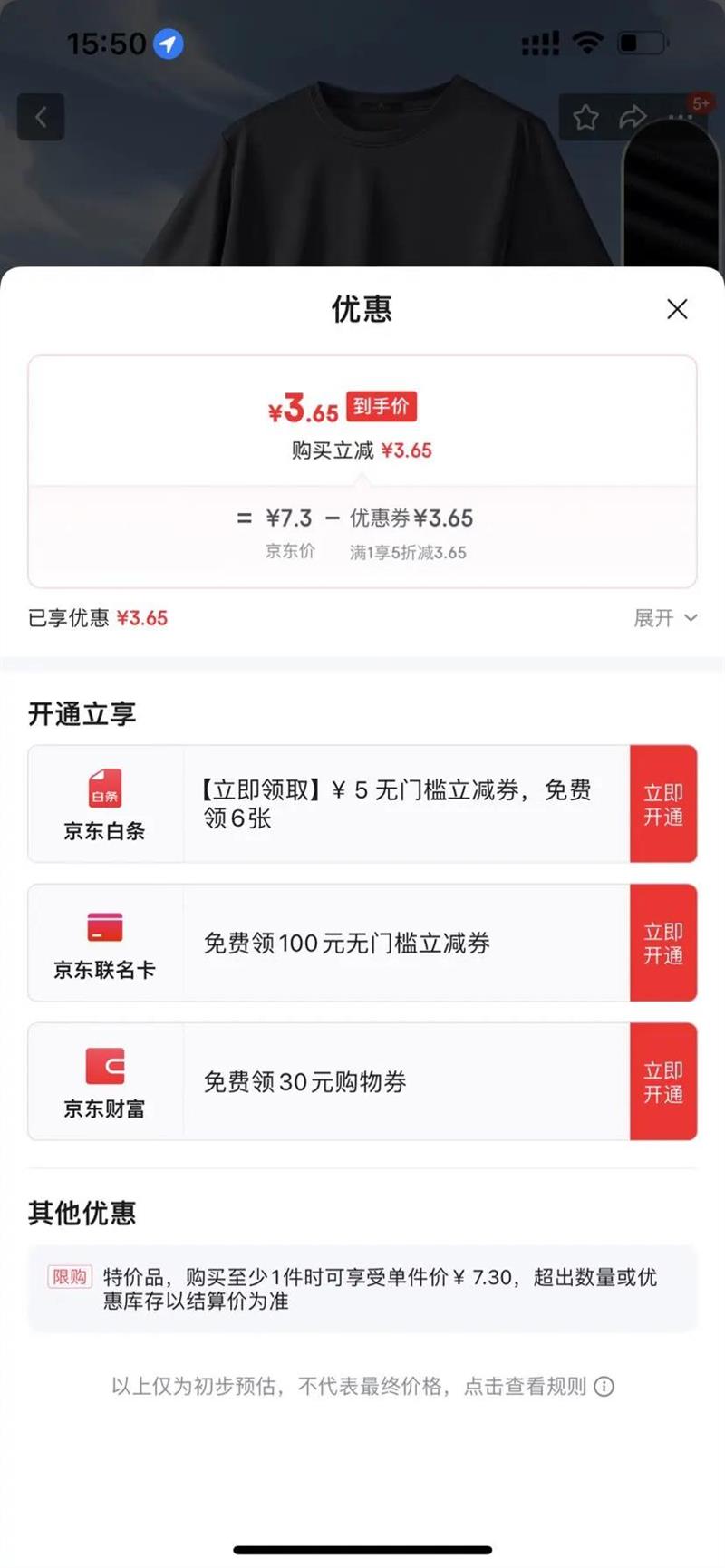Go back with the top-left arrow

(41, 117)
